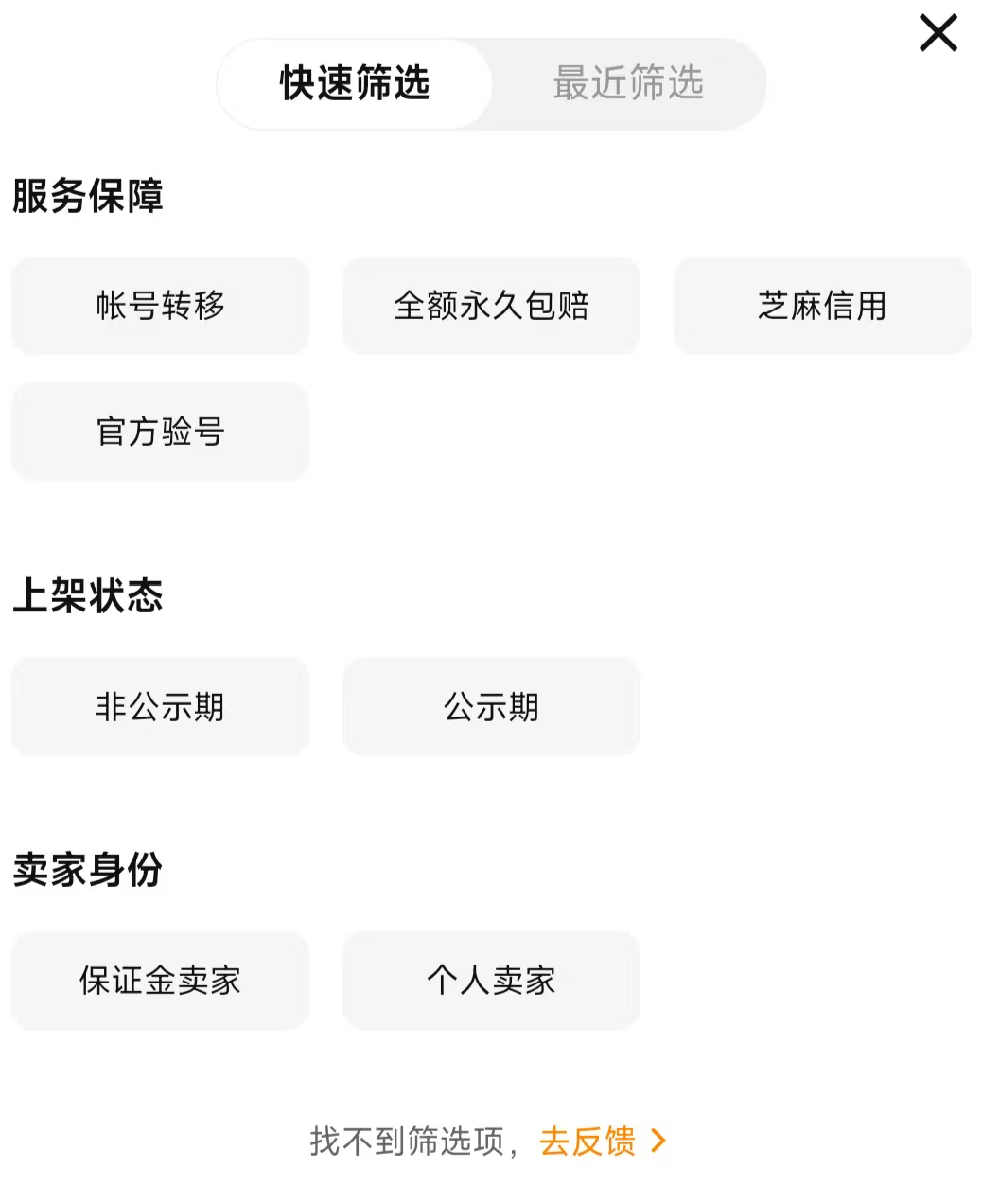Choose the 芝麻信用 filter

[821, 306]
